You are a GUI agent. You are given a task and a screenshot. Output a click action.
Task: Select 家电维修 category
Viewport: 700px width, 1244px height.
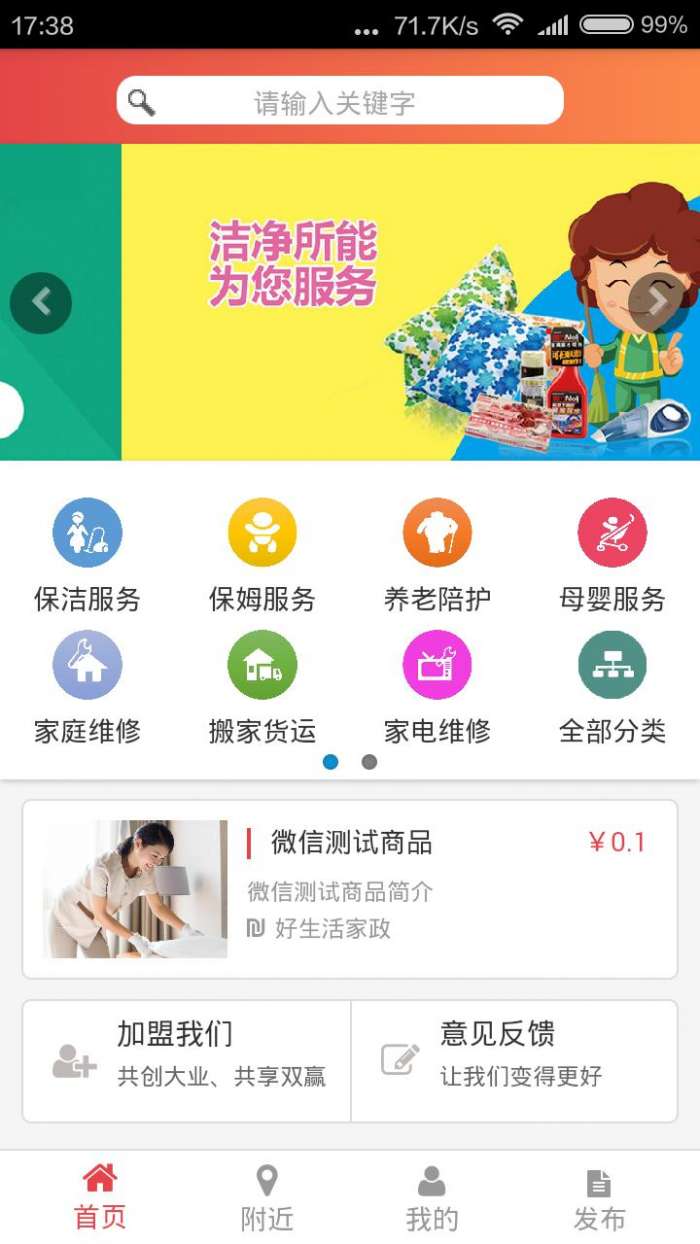[x=437, y=687]
